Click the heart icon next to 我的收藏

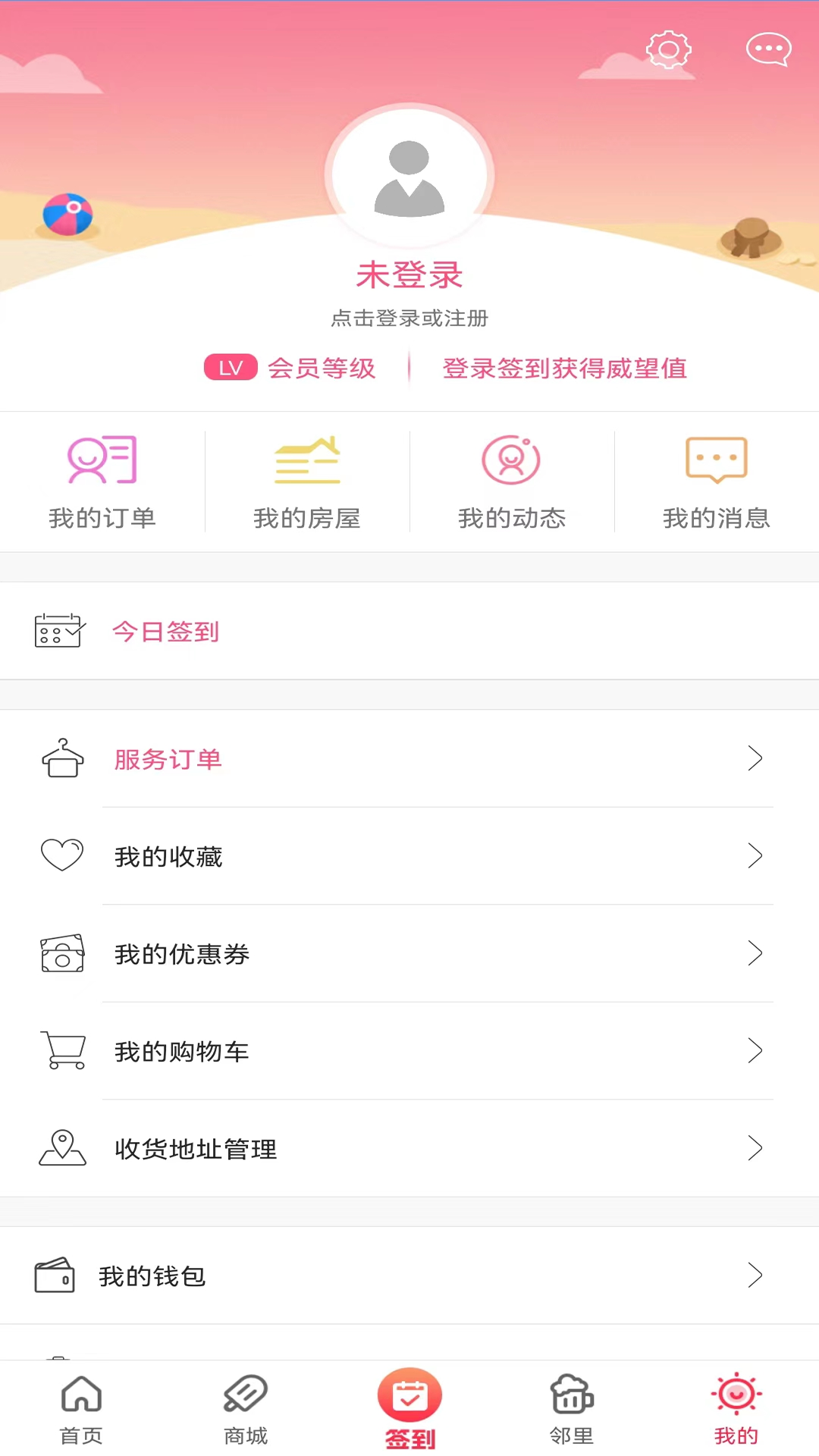tap(62, 855)
